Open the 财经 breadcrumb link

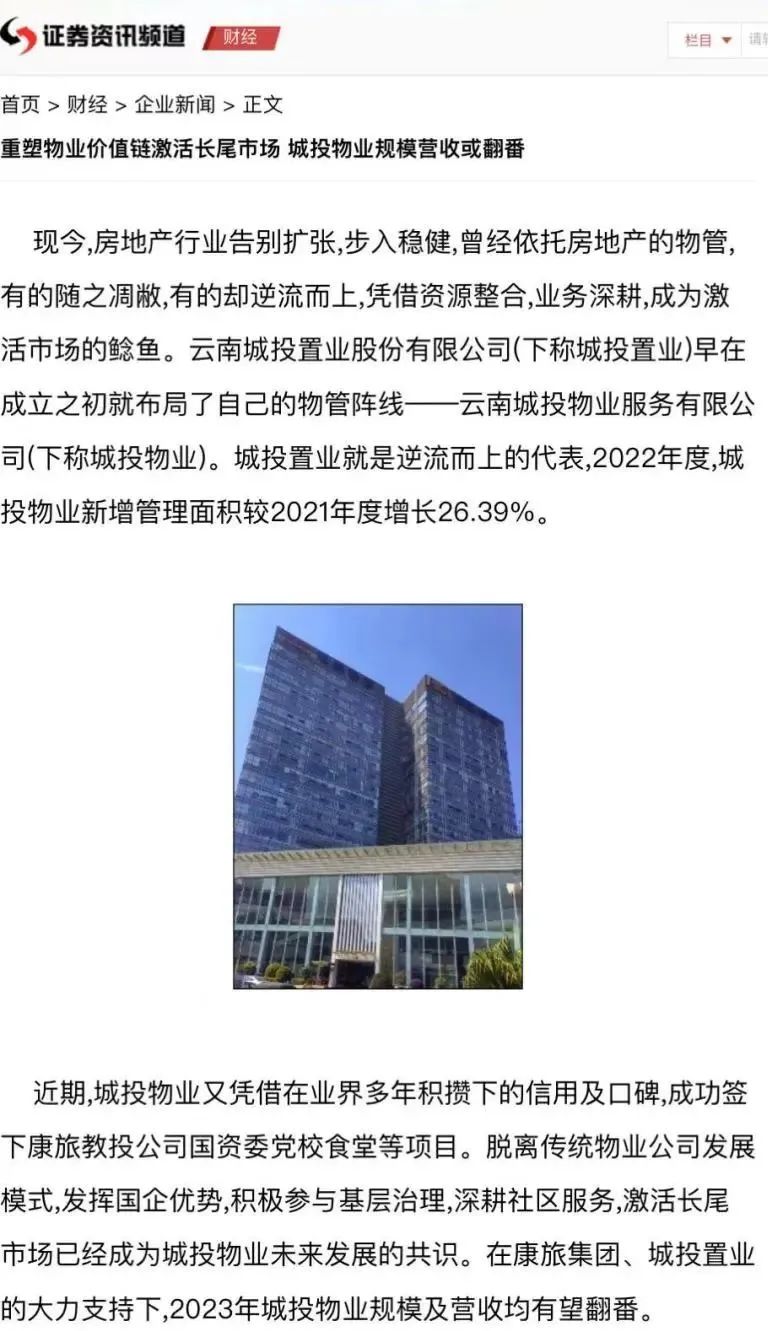click(87, 104)
